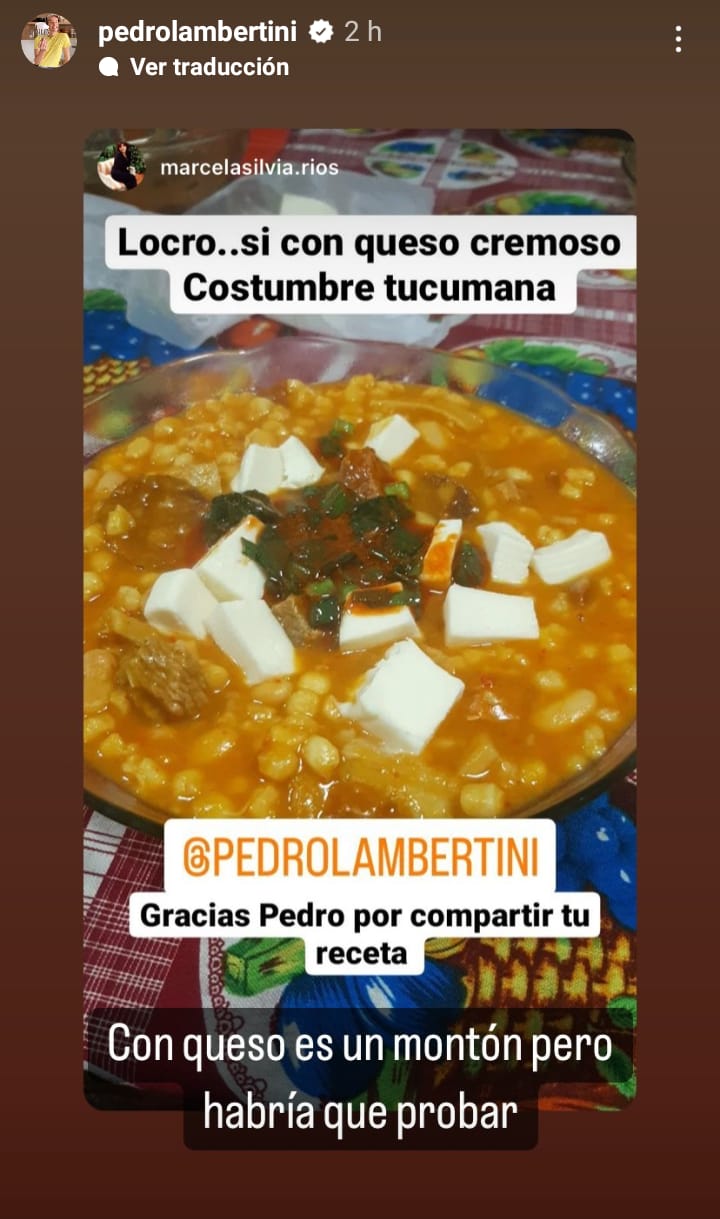
Task: Open the pedrolambertini username link
Action: [197, 32]
